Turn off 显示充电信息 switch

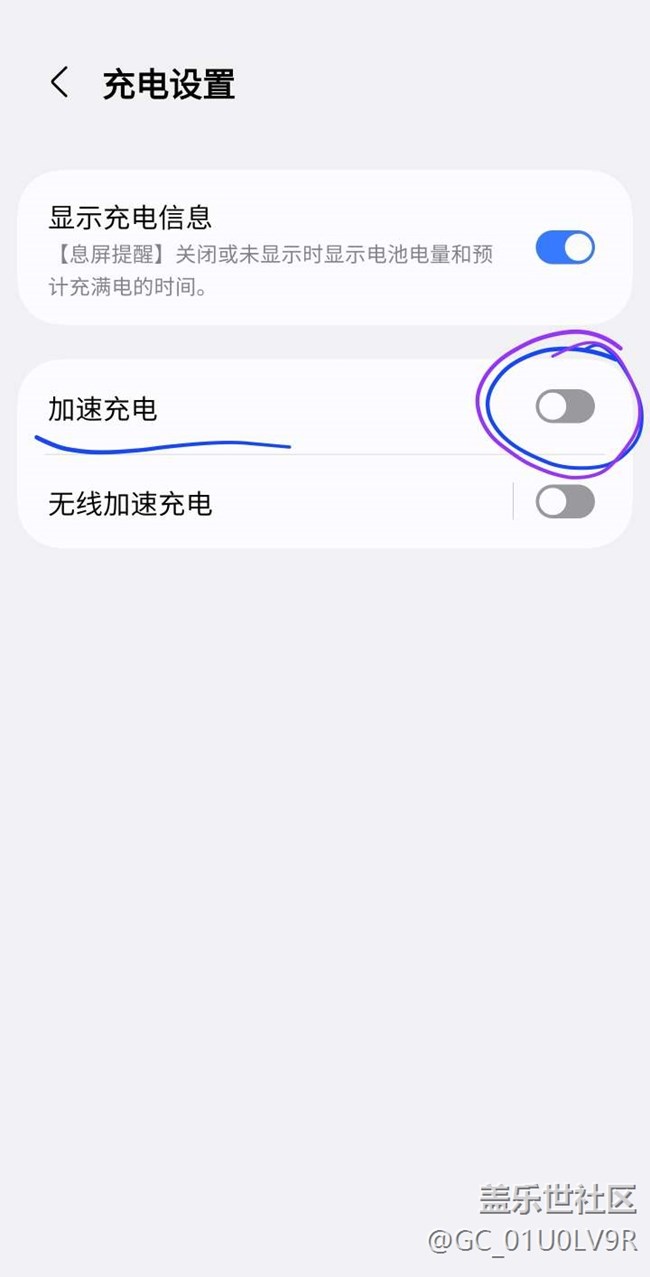point(565,247)
